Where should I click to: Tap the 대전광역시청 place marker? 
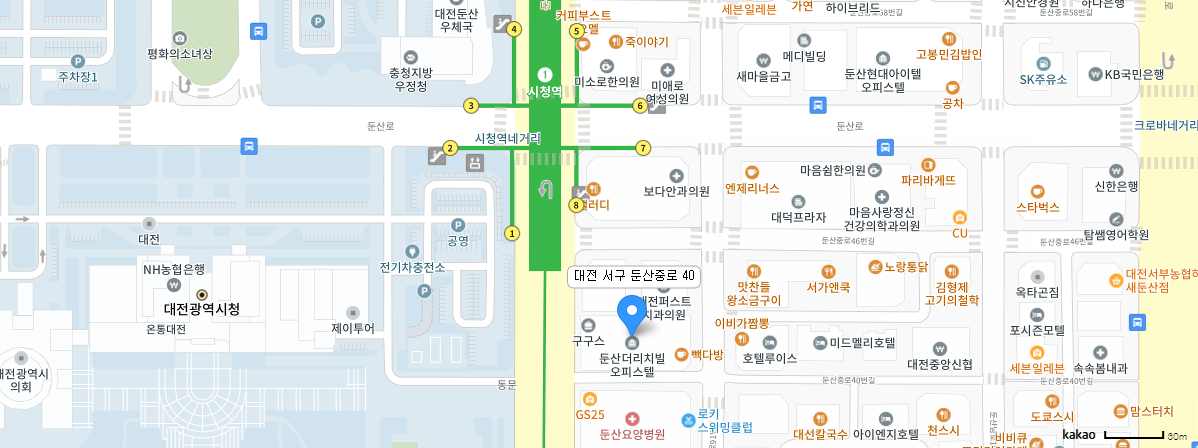(x=203, y=294)
